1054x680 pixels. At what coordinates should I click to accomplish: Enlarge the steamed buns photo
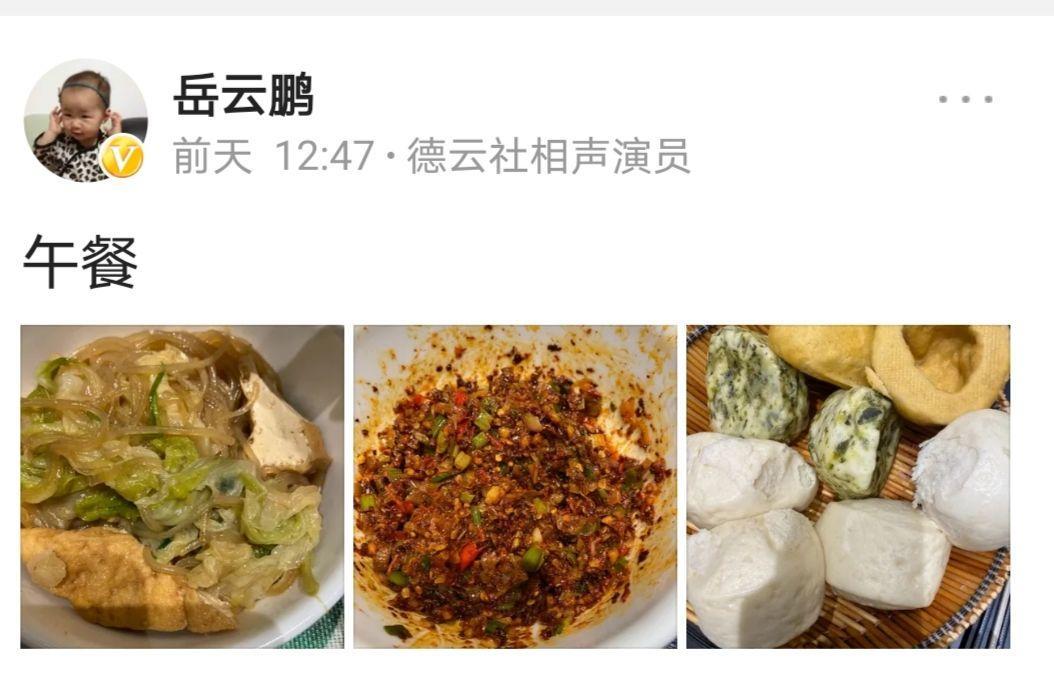(847, 486)
